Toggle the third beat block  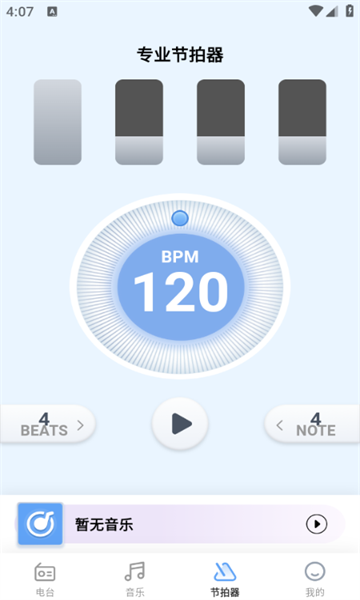[x=221, y=122]
